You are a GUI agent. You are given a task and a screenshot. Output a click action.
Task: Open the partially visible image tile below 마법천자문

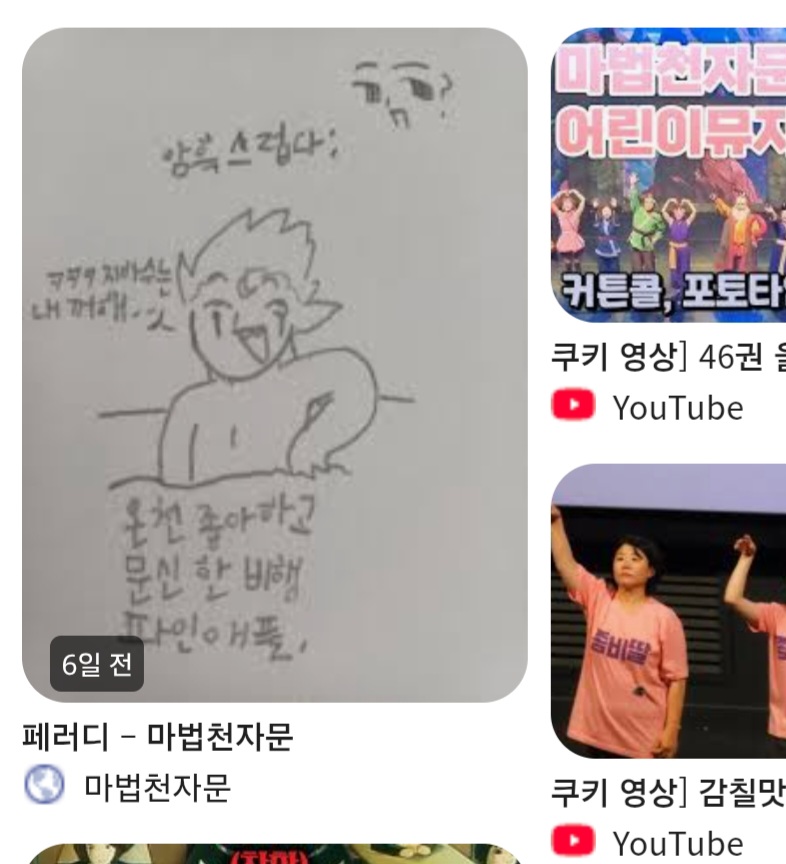[274, 853]
